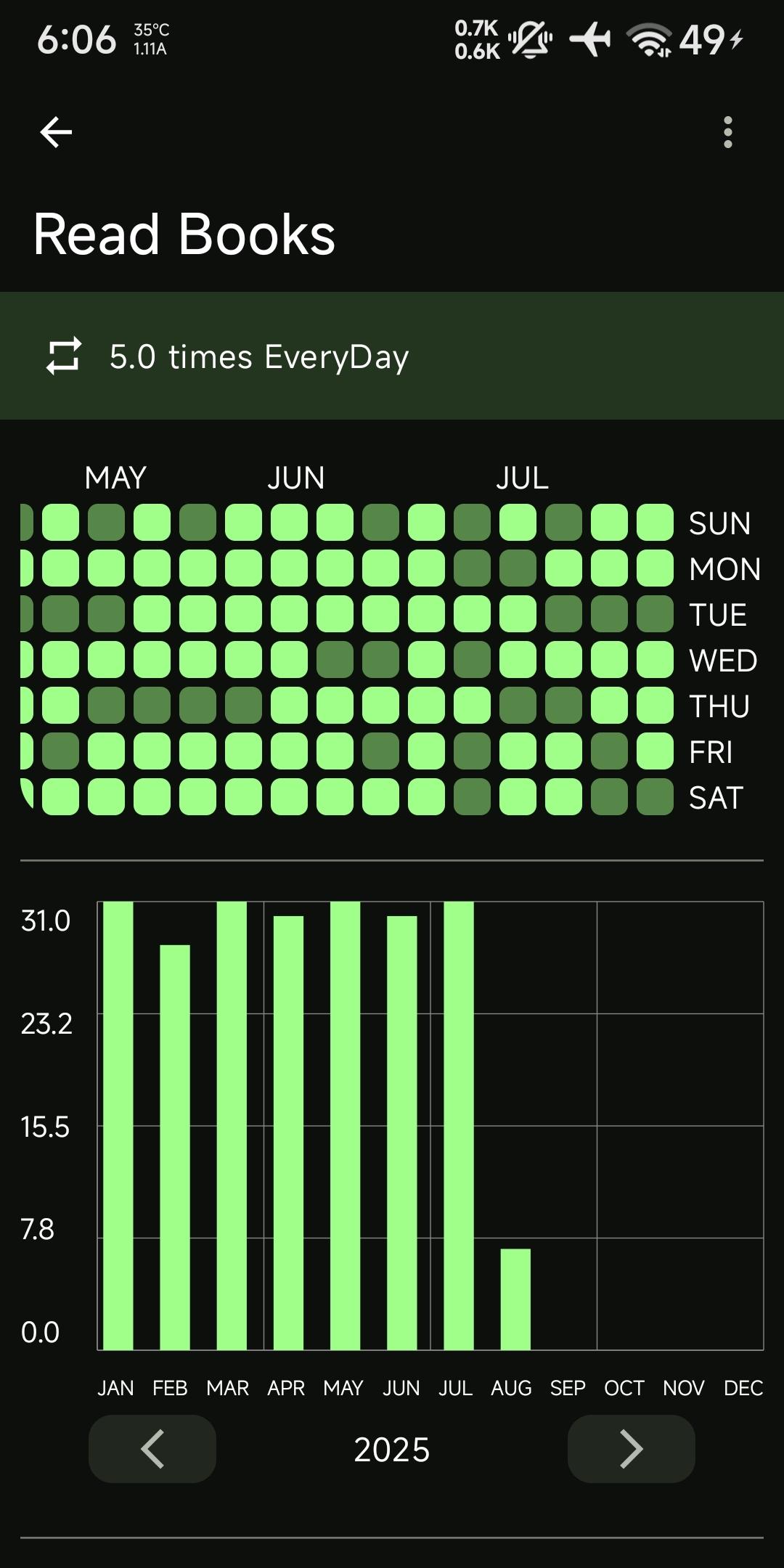Advance to the year after 2025

coord(631,1449)
